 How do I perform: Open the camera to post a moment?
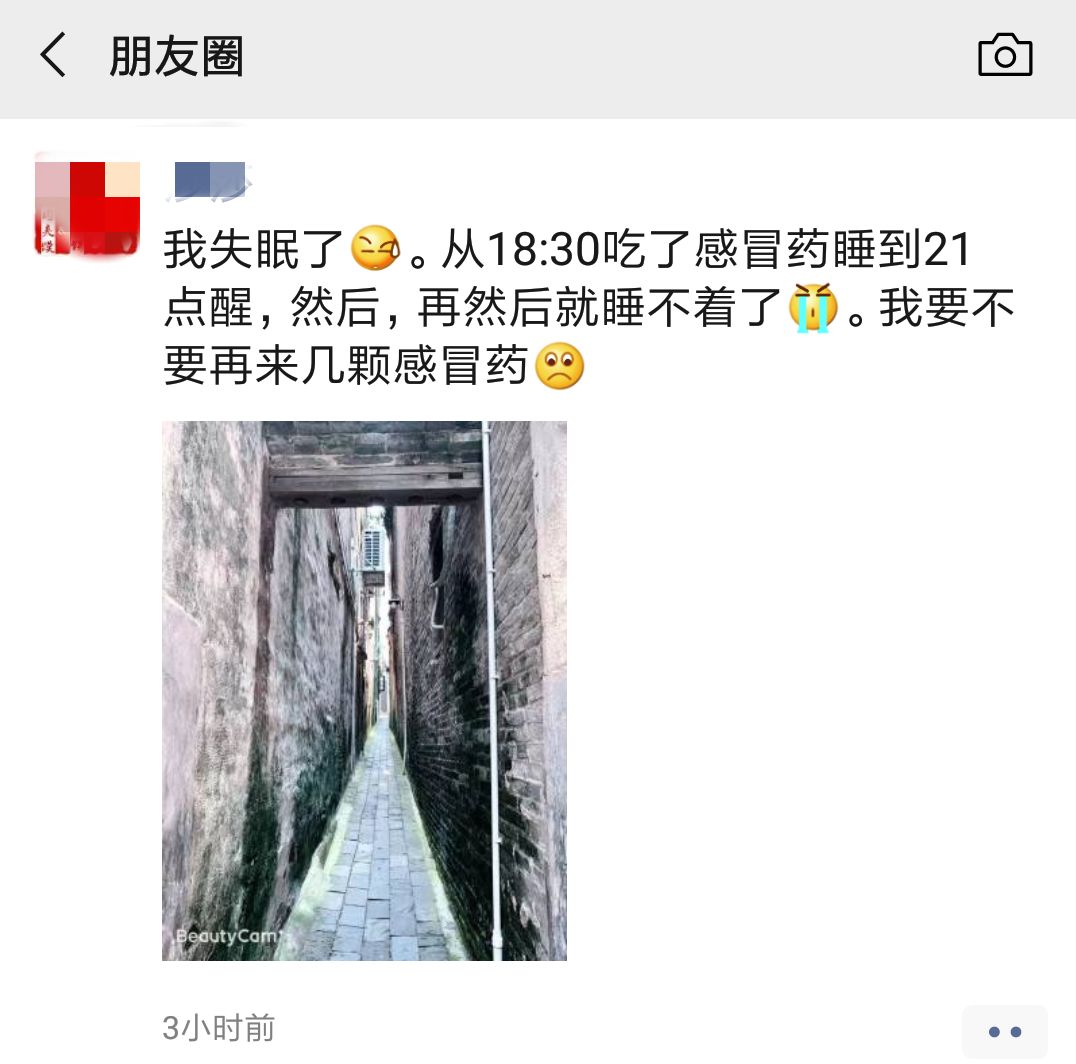tap(1004, 56)
